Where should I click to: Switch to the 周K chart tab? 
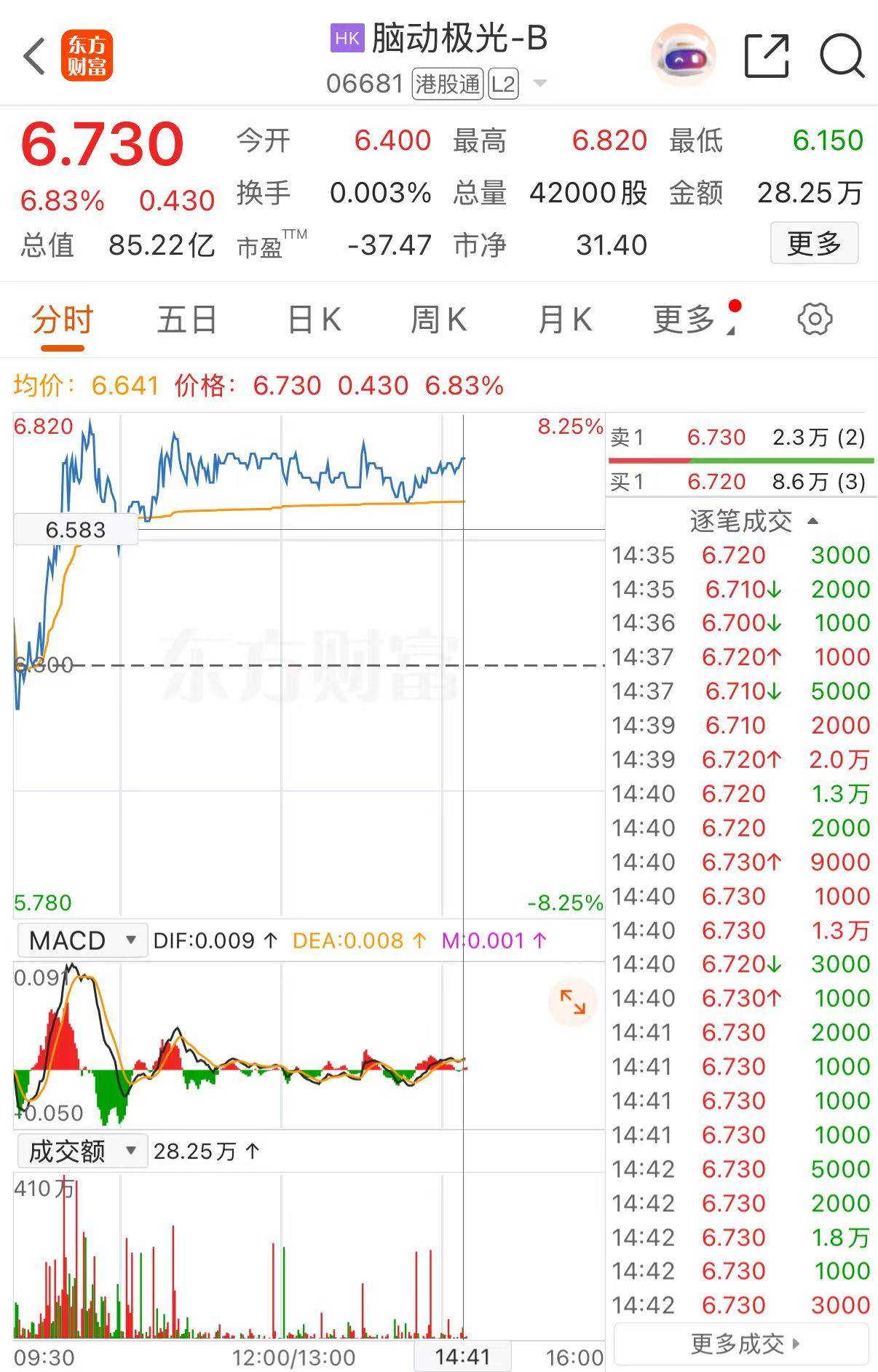point(438,320)
